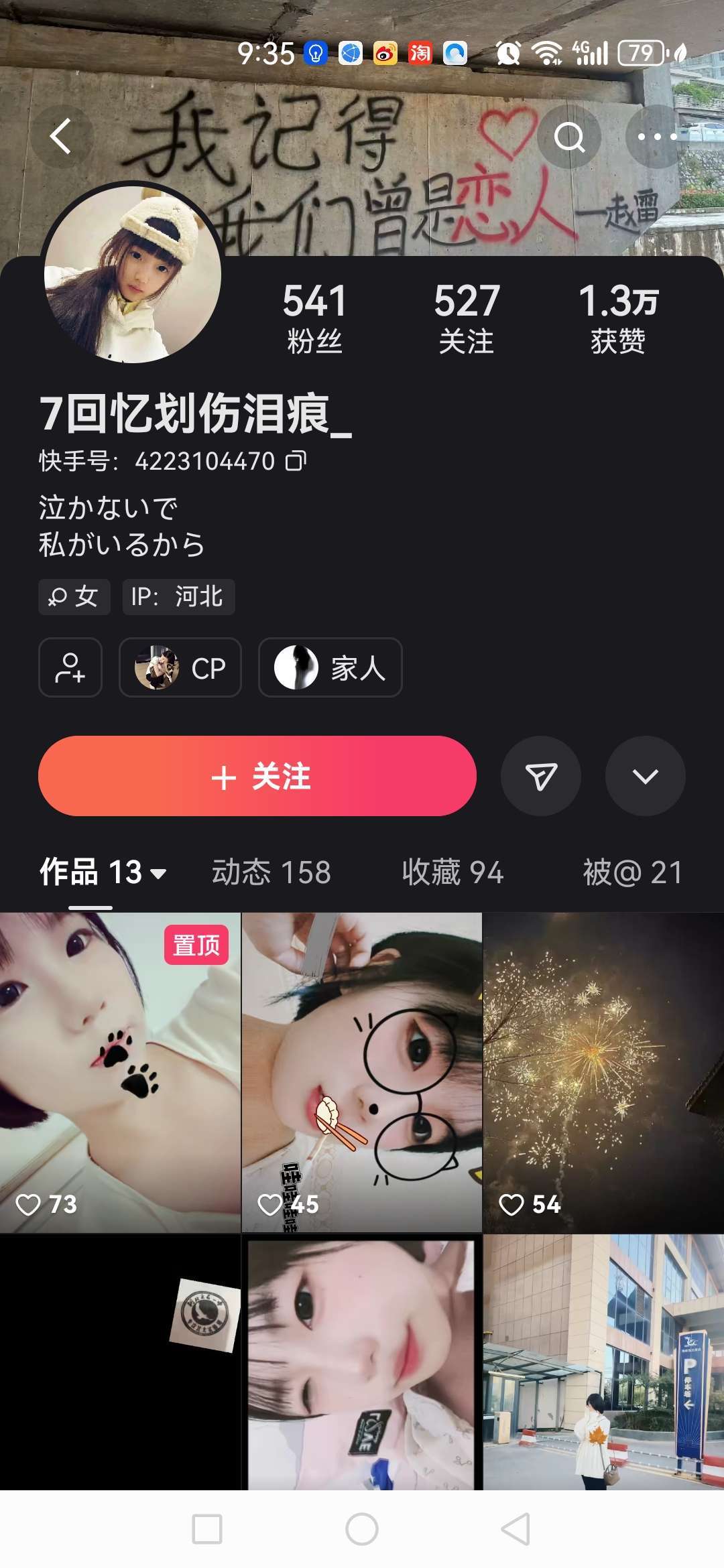
Task: Follow this user with 关注 button
Action: (257, 776)
